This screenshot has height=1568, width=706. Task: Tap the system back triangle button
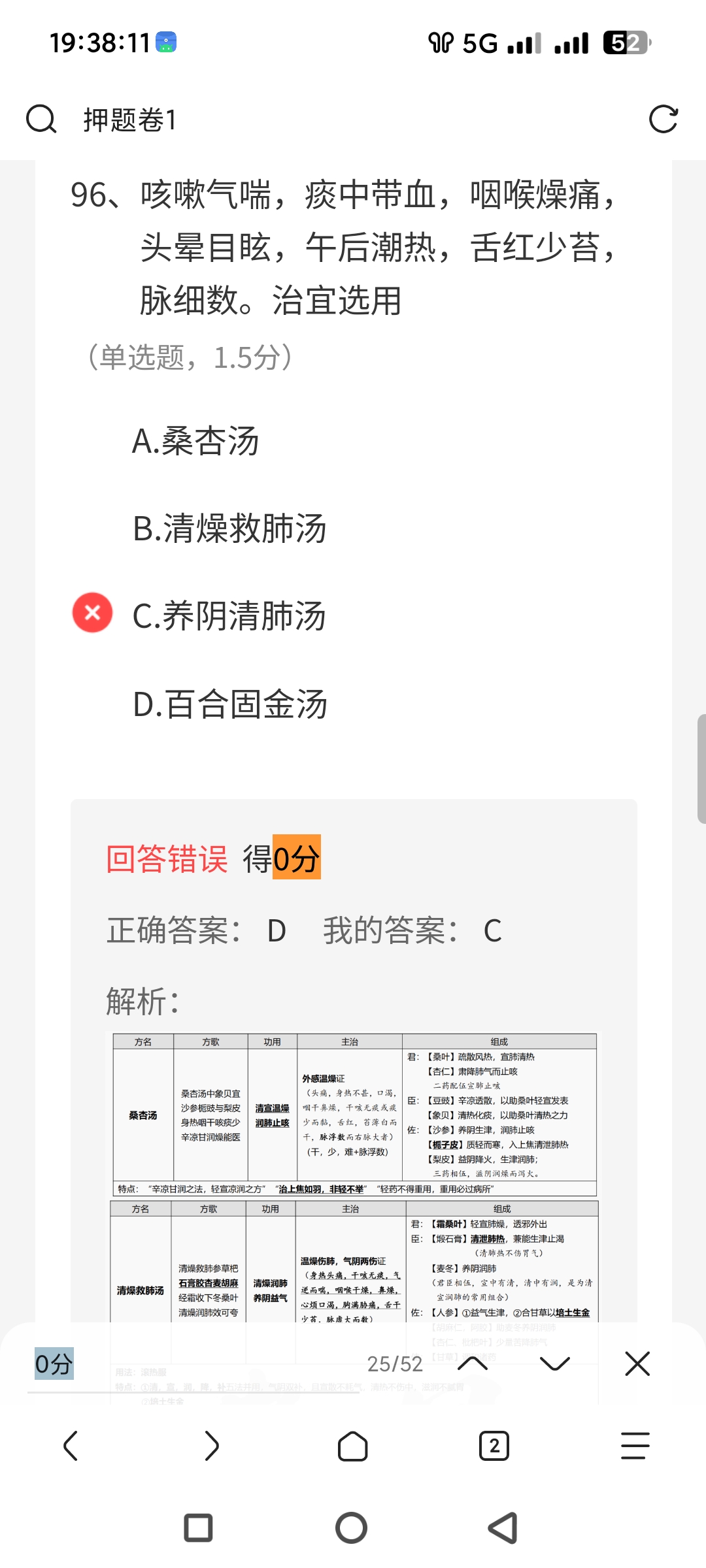[503, 1528]
